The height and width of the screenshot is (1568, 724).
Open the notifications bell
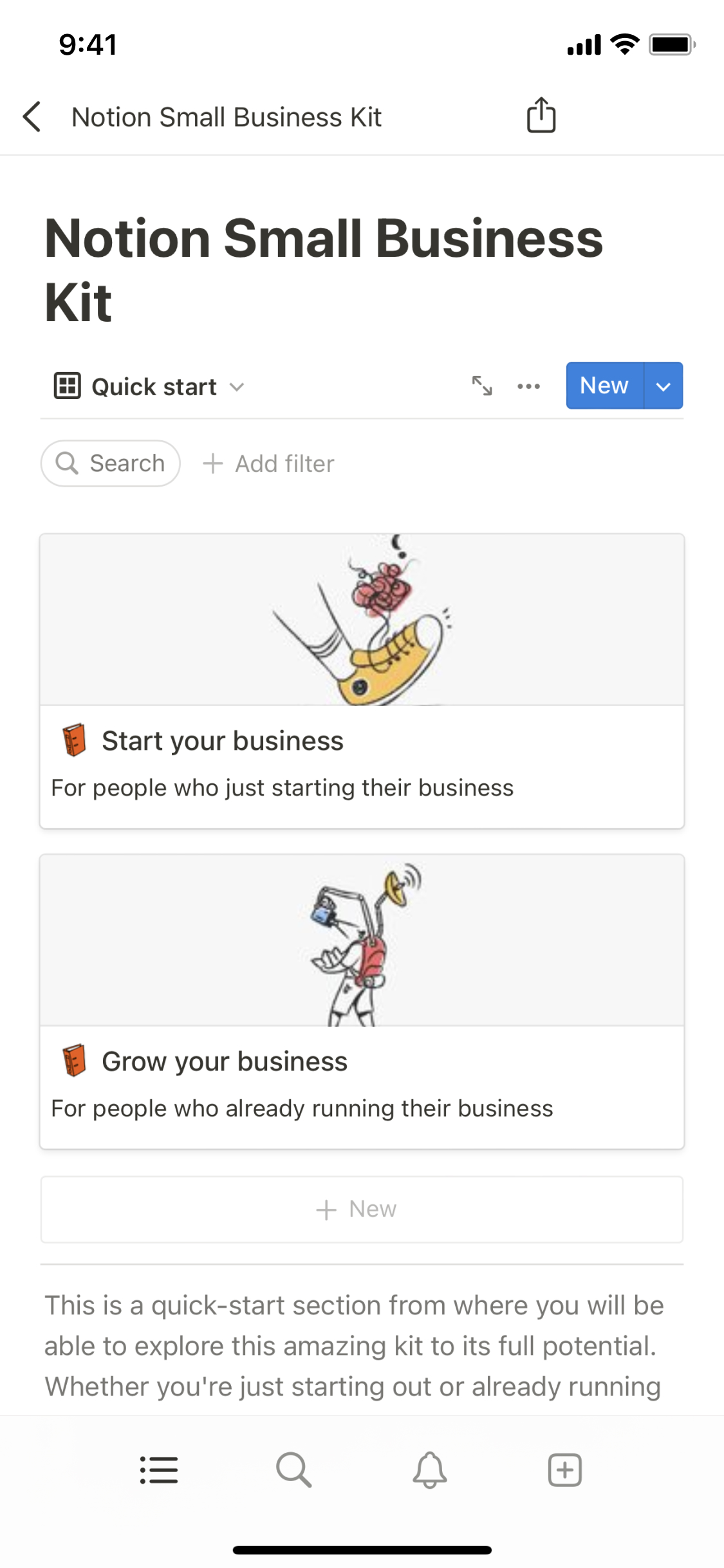tap(429, 1470)
